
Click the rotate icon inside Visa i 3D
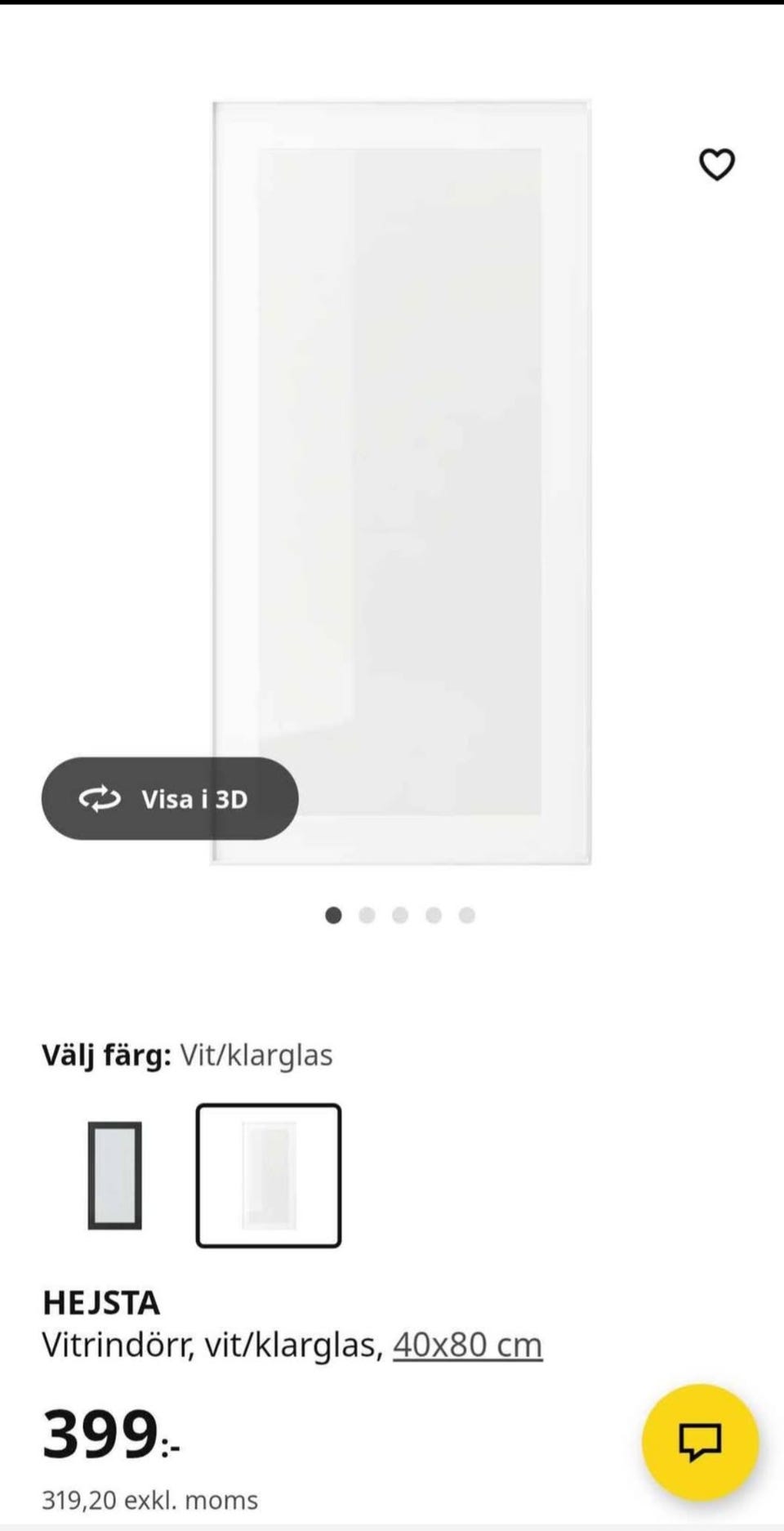[99, 799]
